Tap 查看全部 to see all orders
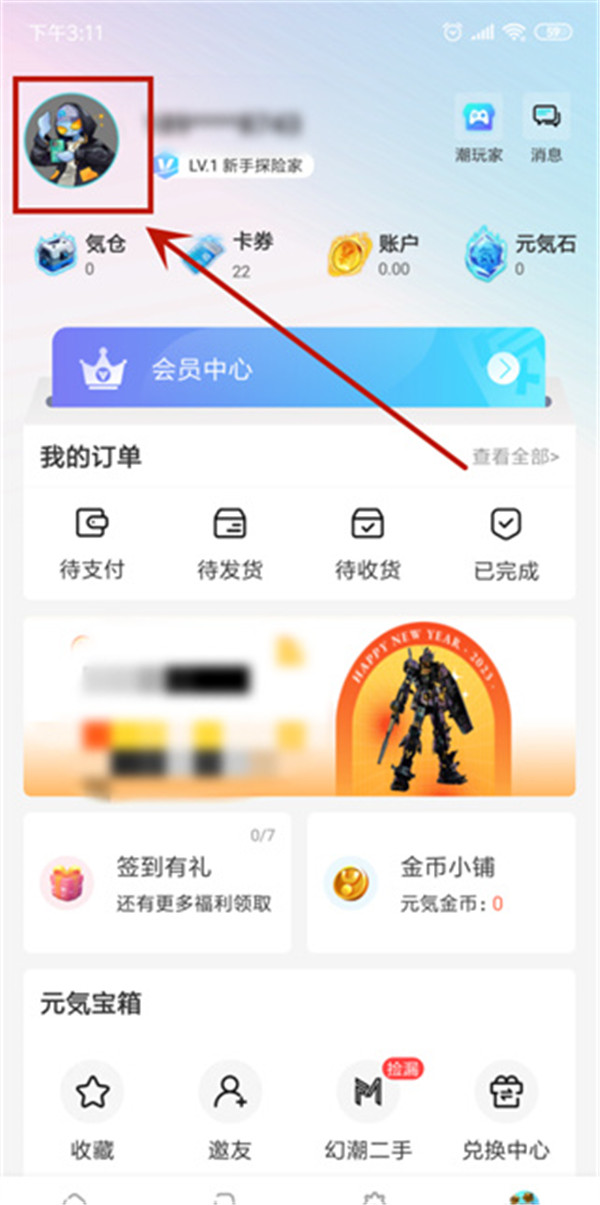This screenshot has height=1205, width=600. point(516,457)
